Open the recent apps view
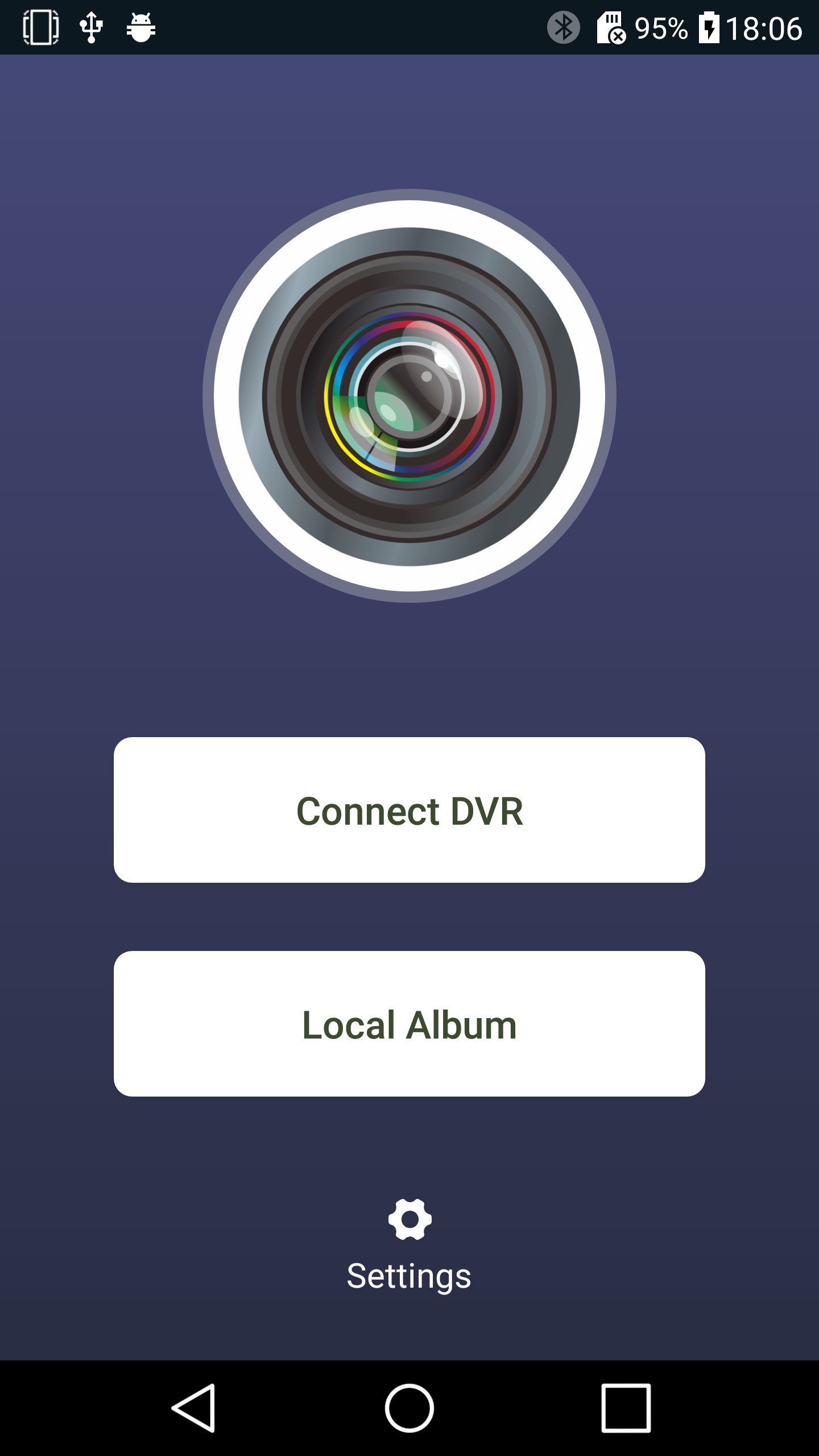The height and width of the screenshot is (1456, 819). (x=626, y=1408)
